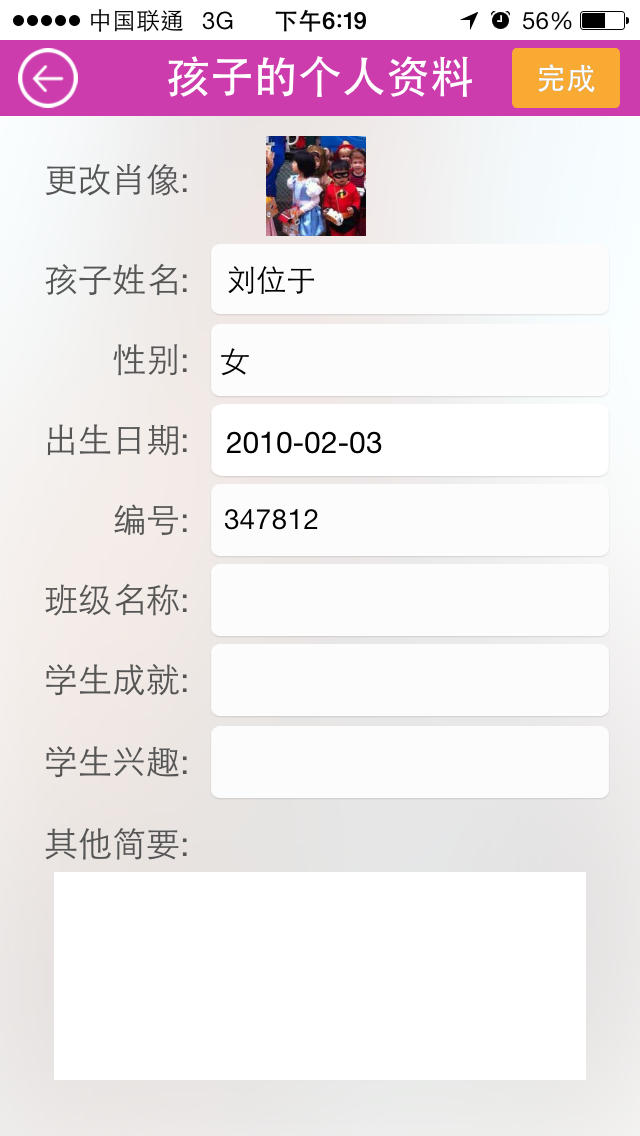The image size is (640, 1136).
Task: Select the 性别 field
Action: (410, 360)
